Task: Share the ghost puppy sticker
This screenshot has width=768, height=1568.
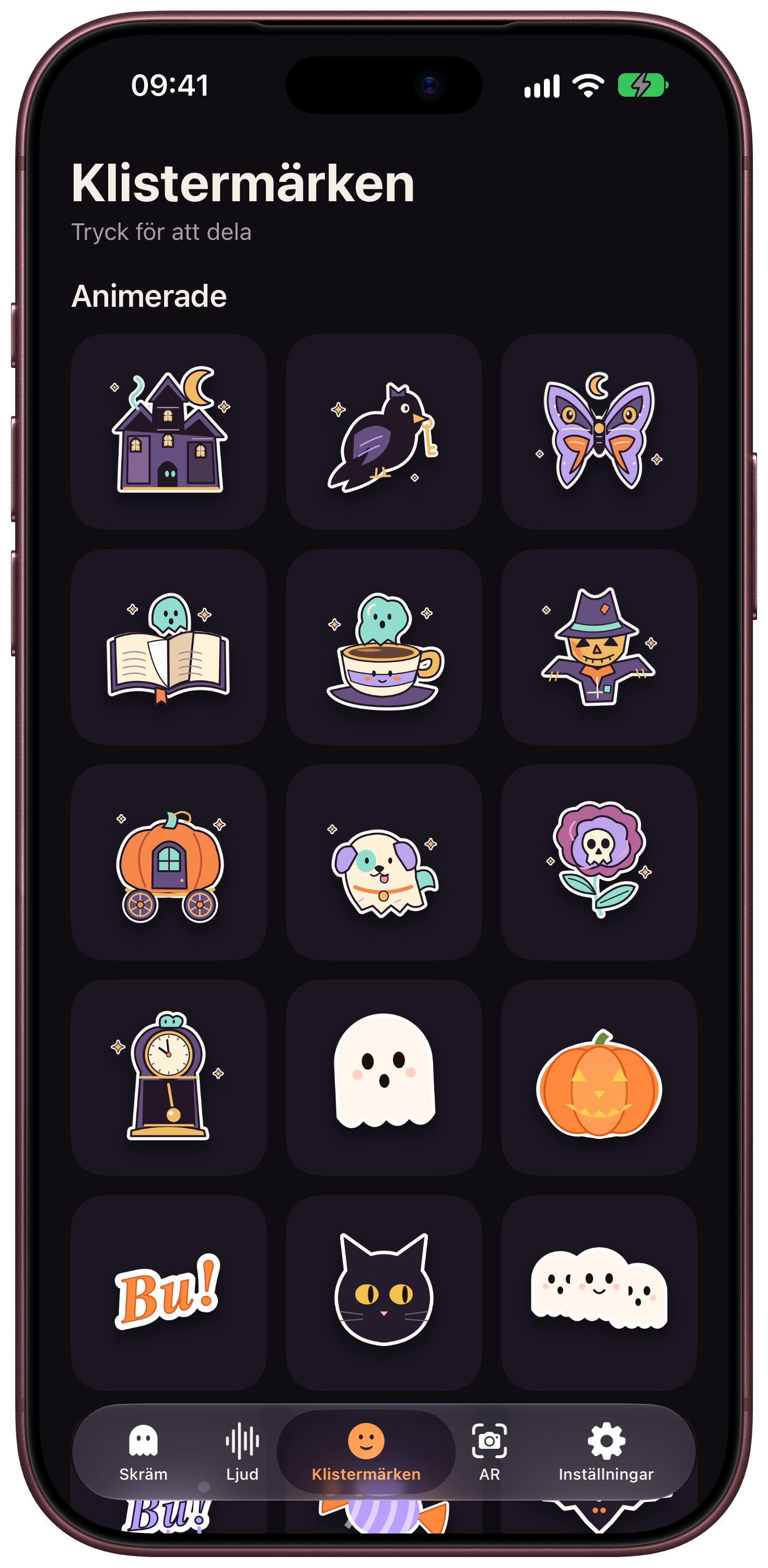Action: tap(383, 862)
